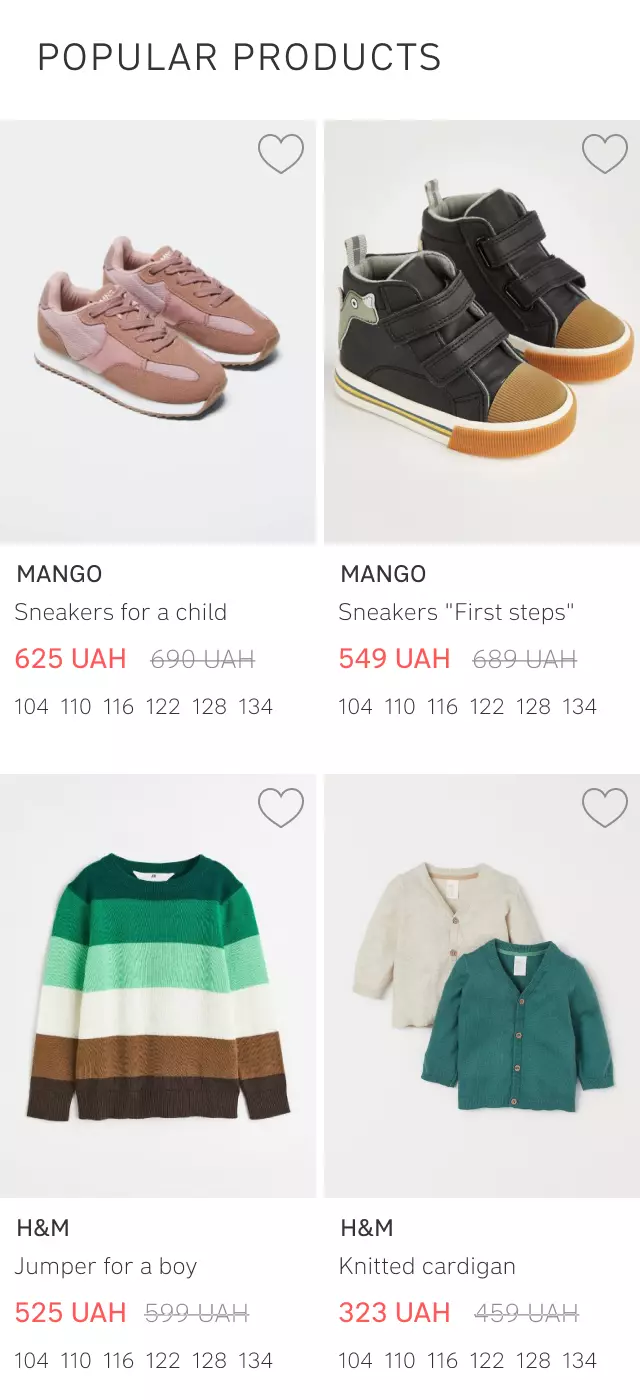Image resolution: width=640 pixels, height=1400 pixels.
Task: Add pink Sneakers for a child to wishlist
Action: (x=280, y=154)
